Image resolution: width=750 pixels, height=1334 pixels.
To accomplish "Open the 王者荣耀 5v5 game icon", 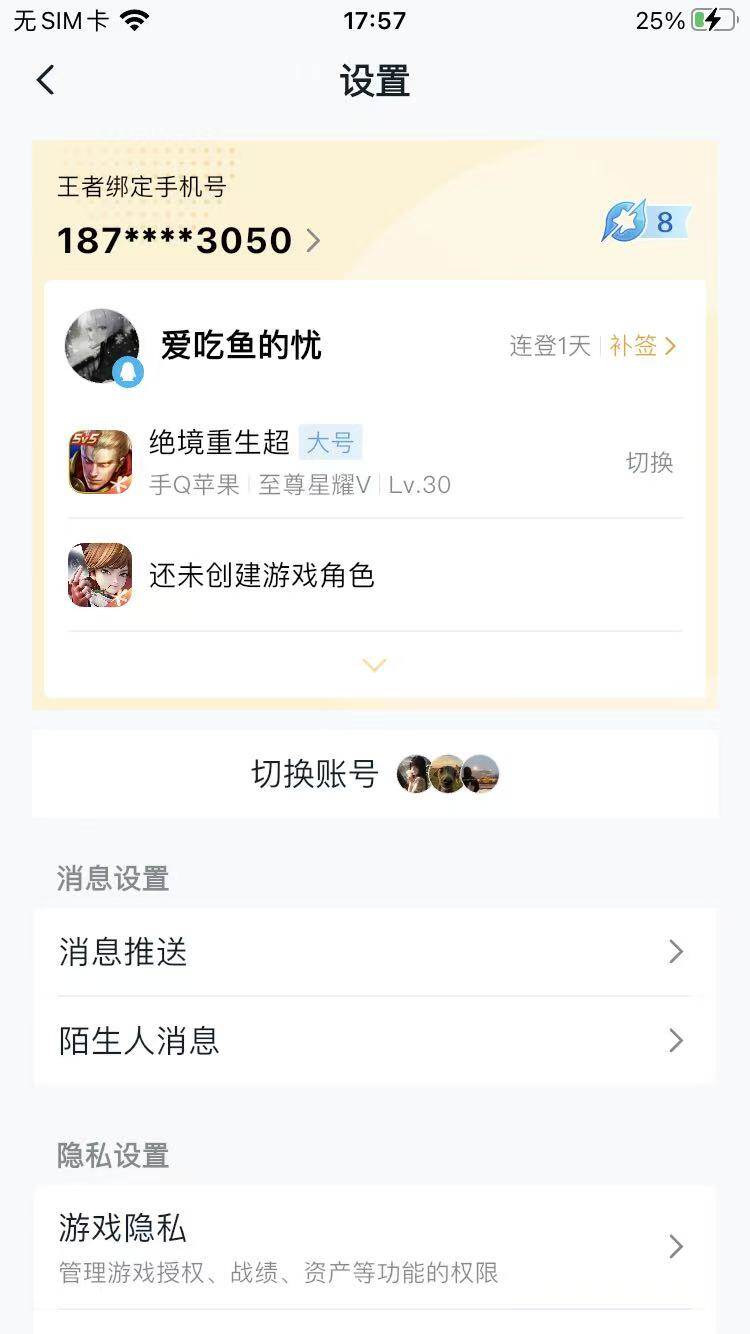I will click(99, 462).
